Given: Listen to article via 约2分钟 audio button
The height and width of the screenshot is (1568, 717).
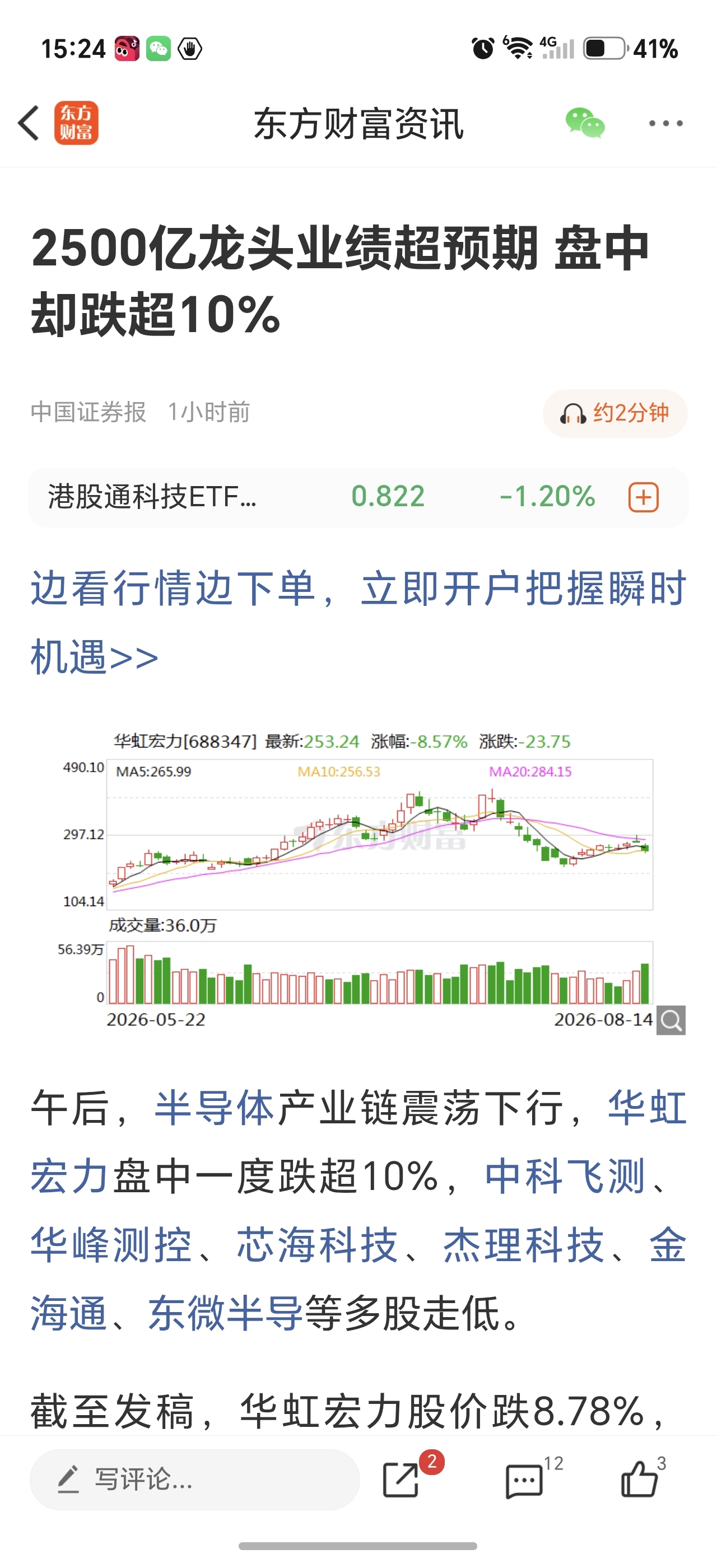Looking at the screenshot, I should pos(614,413).
